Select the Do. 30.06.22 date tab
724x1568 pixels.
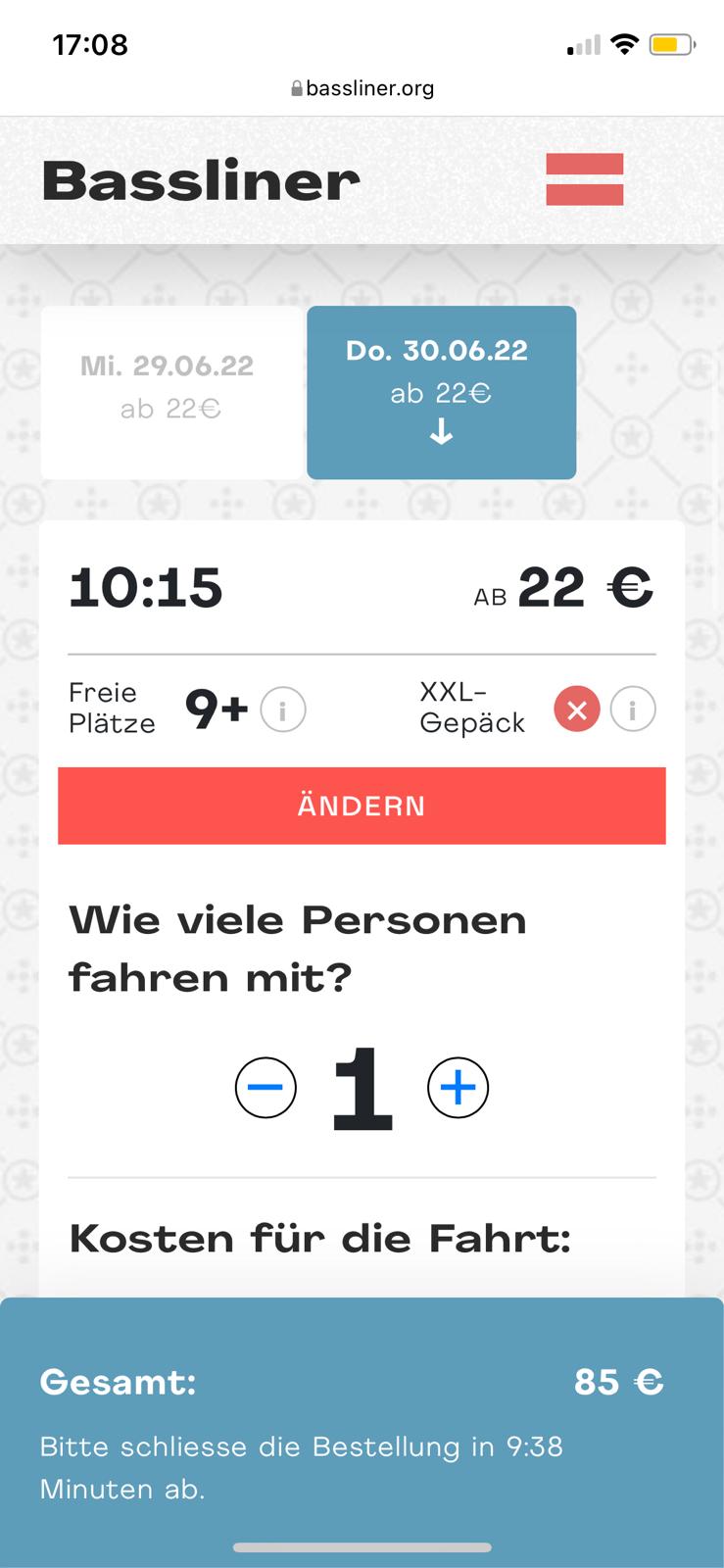[x=441, y=392]
